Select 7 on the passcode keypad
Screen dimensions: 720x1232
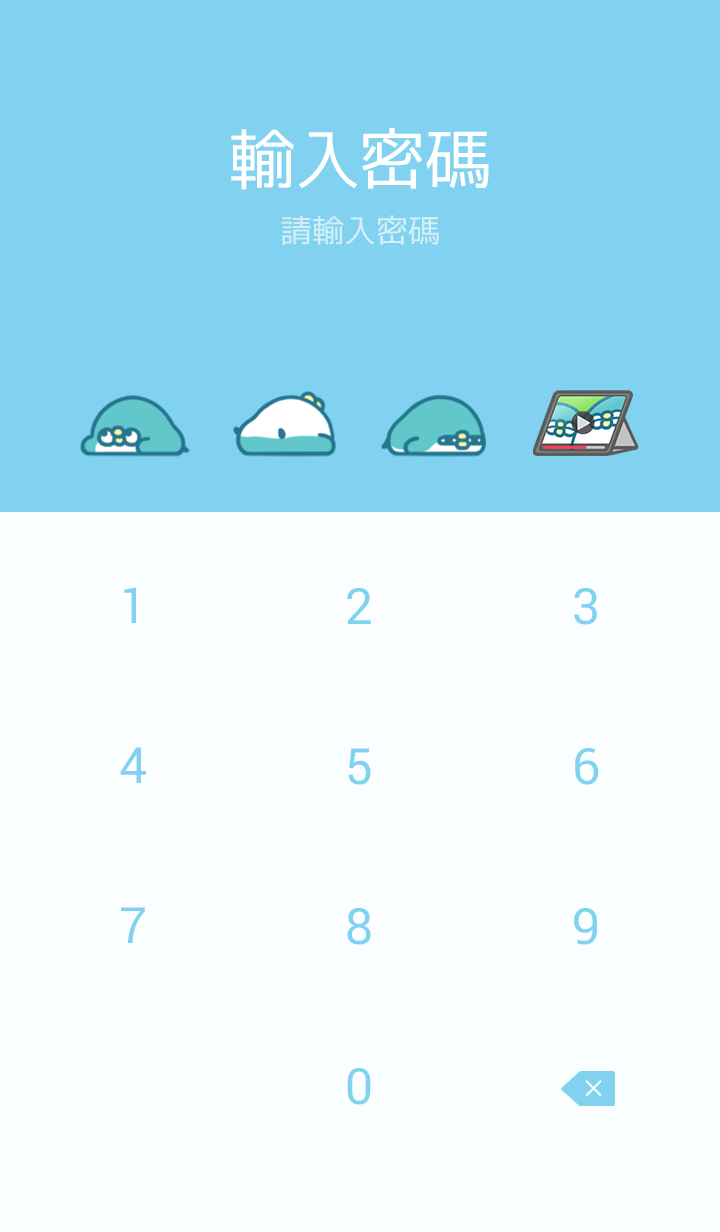pyautogui.click(x=132, y=927)
